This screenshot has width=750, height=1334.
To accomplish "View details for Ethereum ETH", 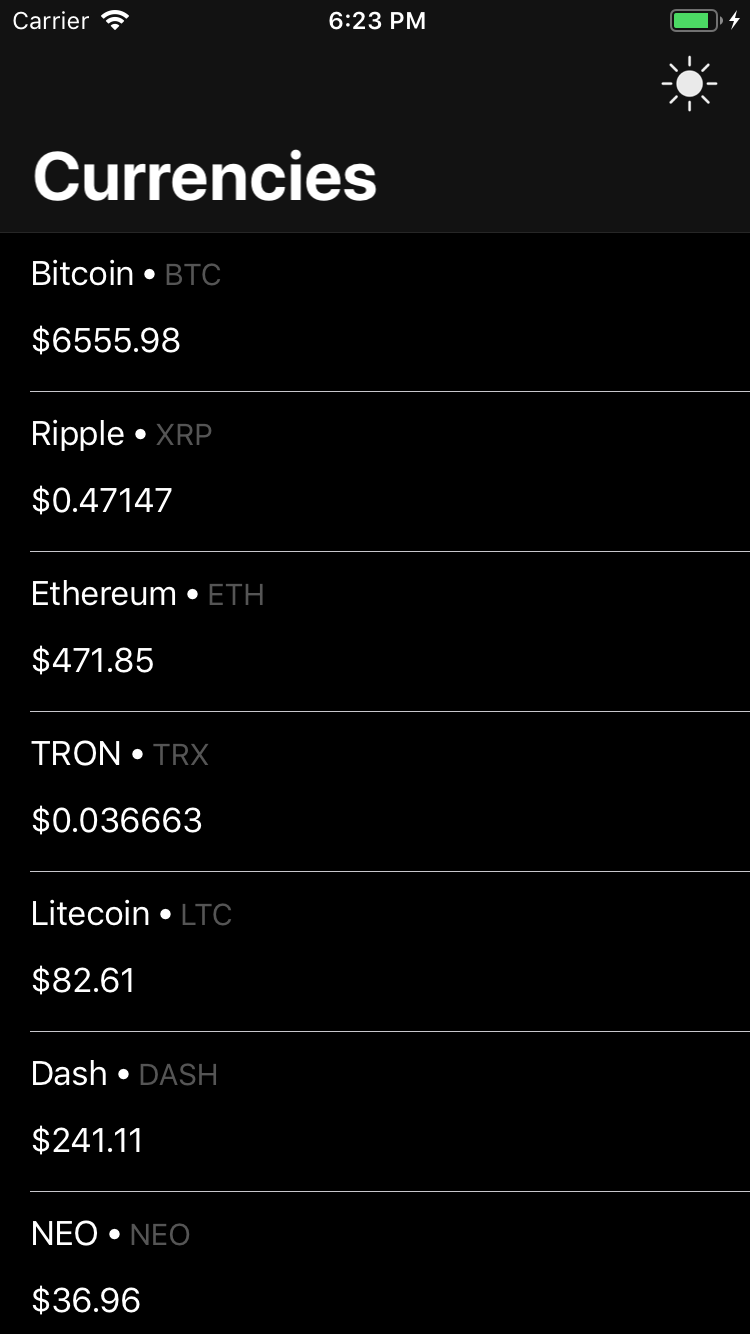I will [375, 632].
